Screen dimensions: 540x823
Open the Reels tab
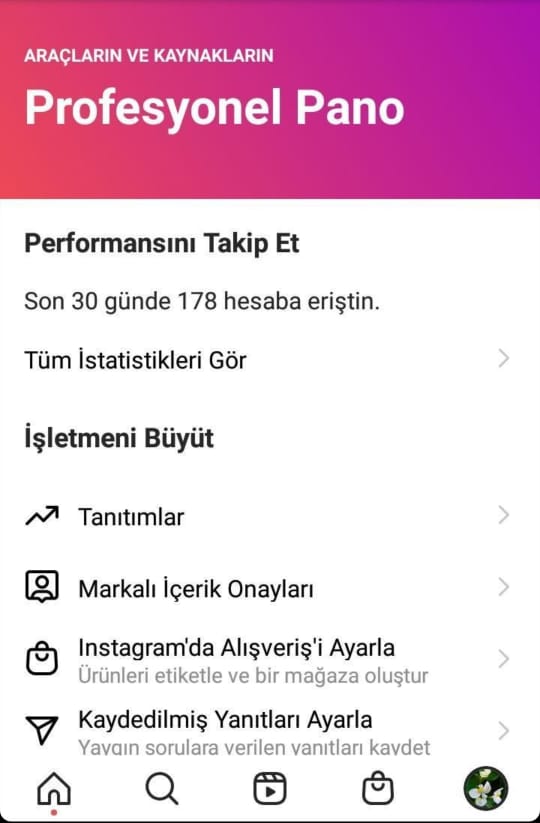270,789
